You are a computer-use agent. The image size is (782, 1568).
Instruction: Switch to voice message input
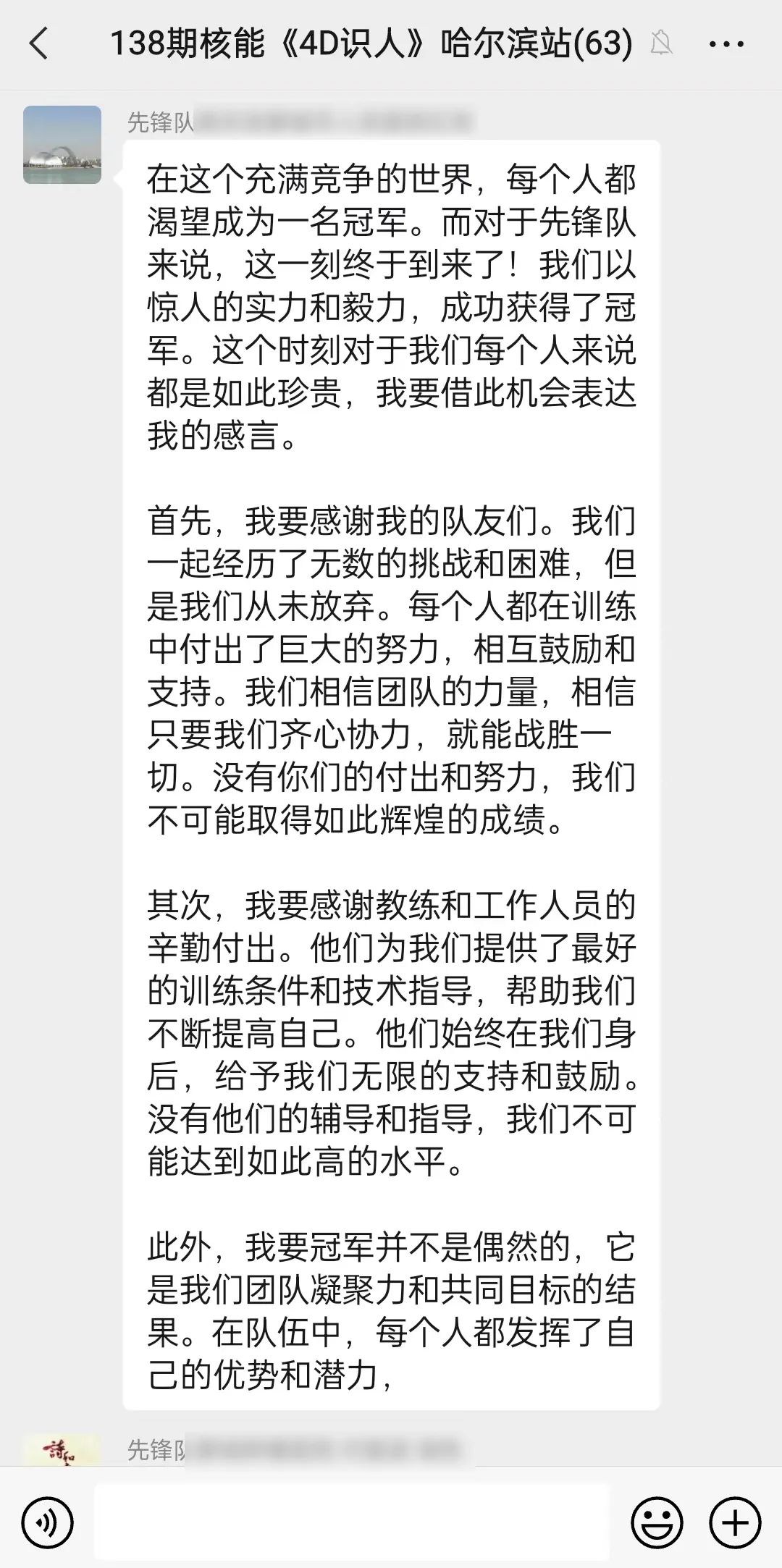click(48, 1523)
